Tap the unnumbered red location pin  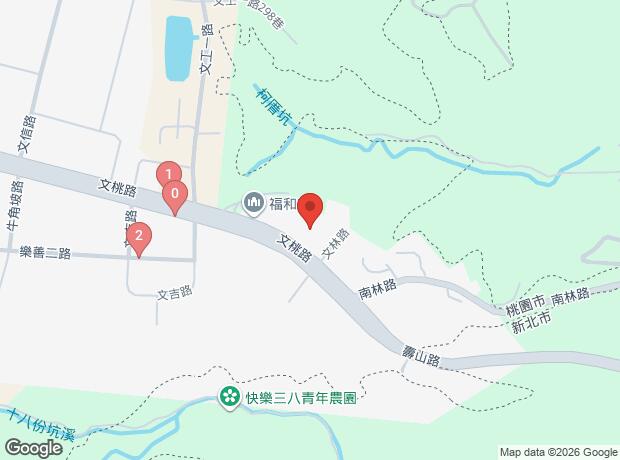click(x=310, y=210)
